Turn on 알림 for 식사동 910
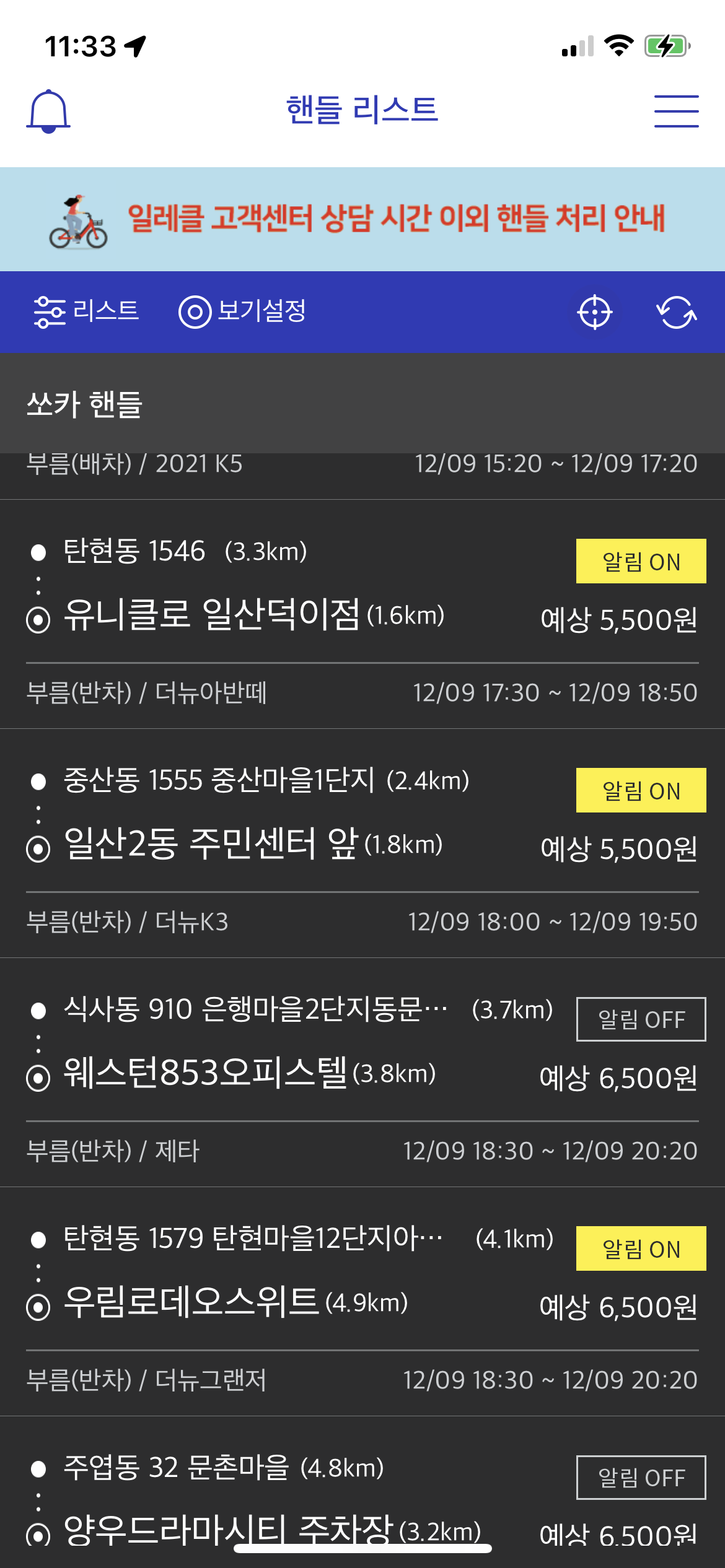This screenshot has width=725, height=1568. (641, 1019)
